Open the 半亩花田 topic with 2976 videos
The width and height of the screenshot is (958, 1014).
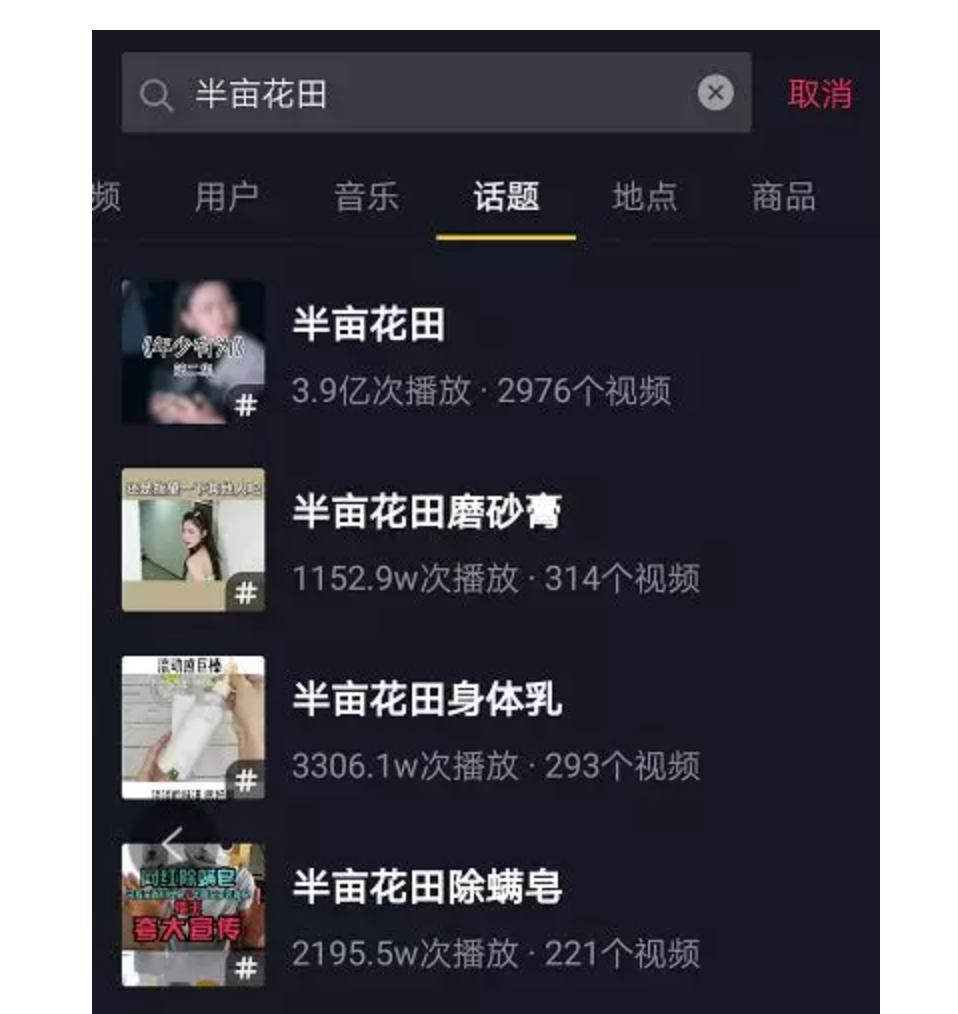click(480, 354)
